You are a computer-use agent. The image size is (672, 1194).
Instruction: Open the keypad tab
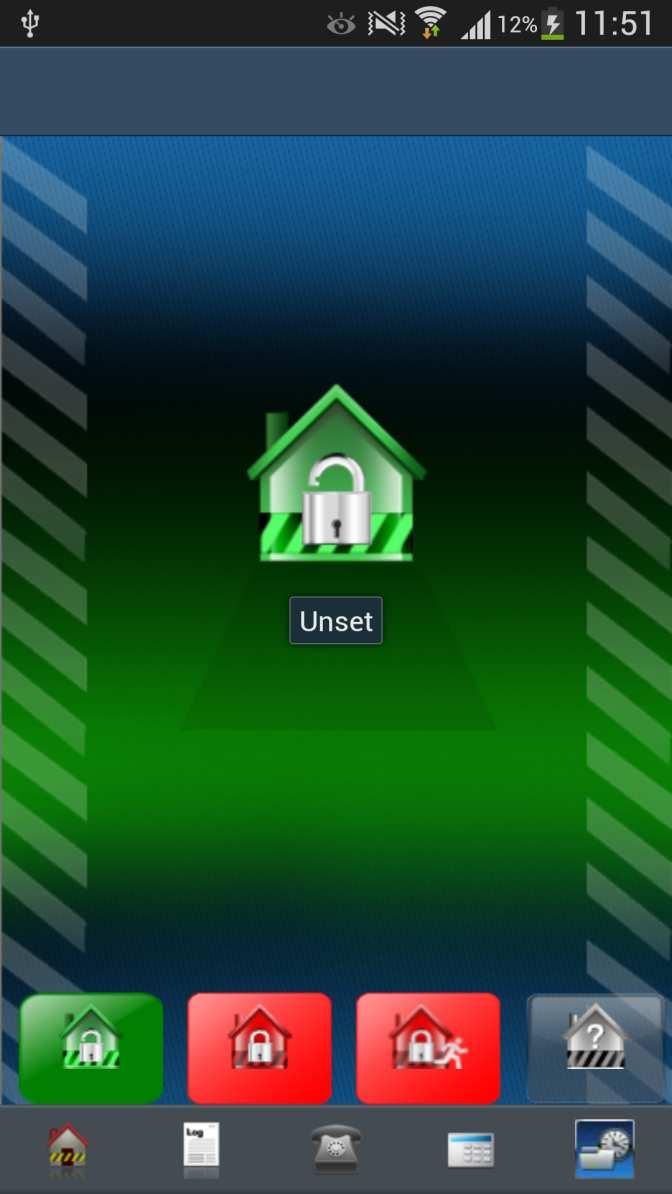click(x=470, y=1149)
